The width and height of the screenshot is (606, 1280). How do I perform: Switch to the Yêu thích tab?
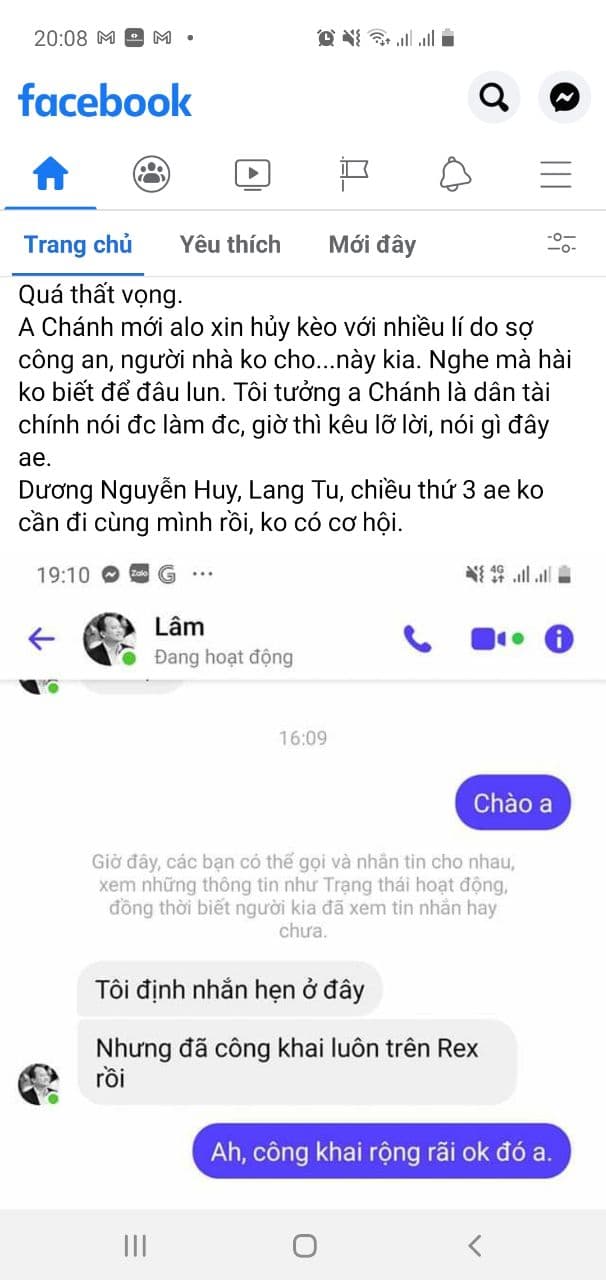point(230,244)
